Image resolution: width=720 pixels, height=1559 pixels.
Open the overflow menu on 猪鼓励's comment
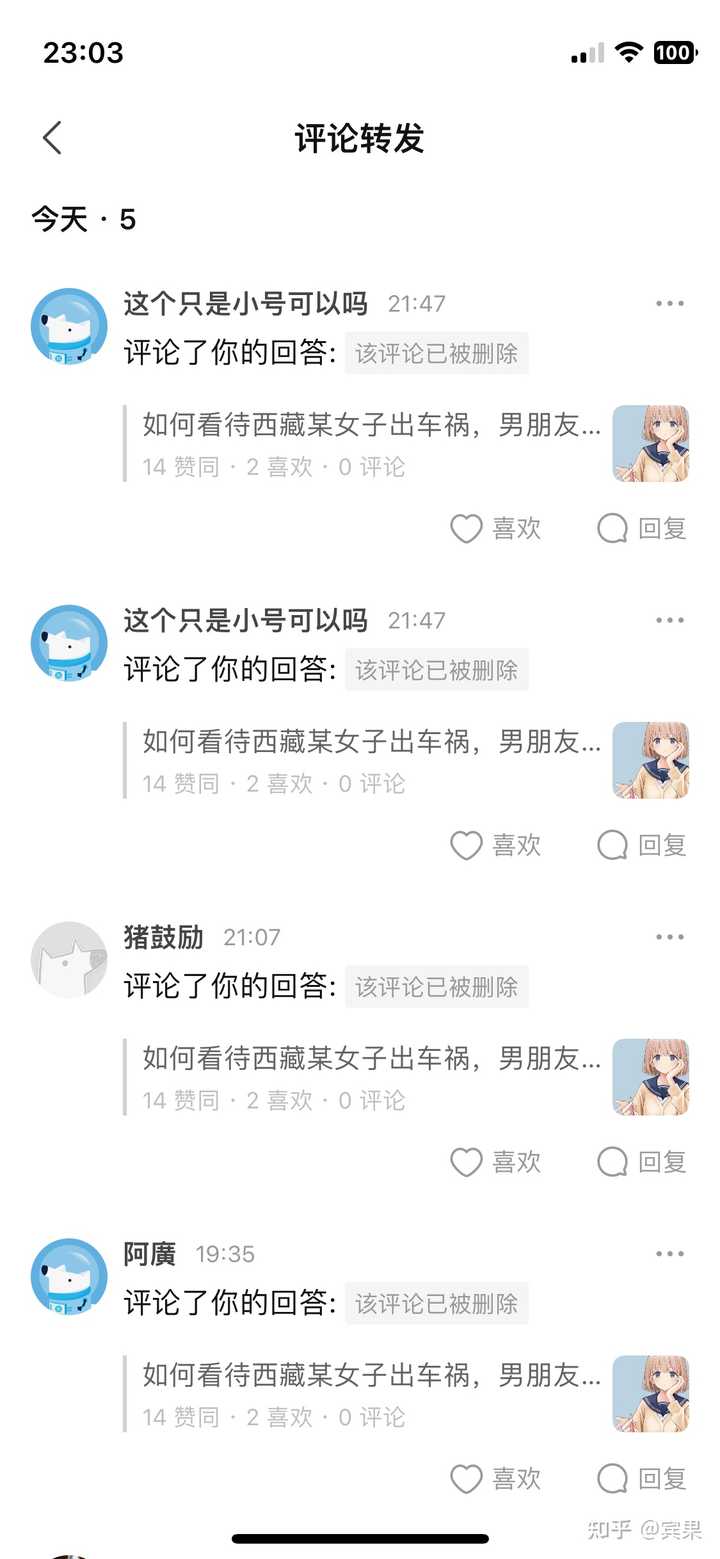pyautogui.click(x=669, y=937)
